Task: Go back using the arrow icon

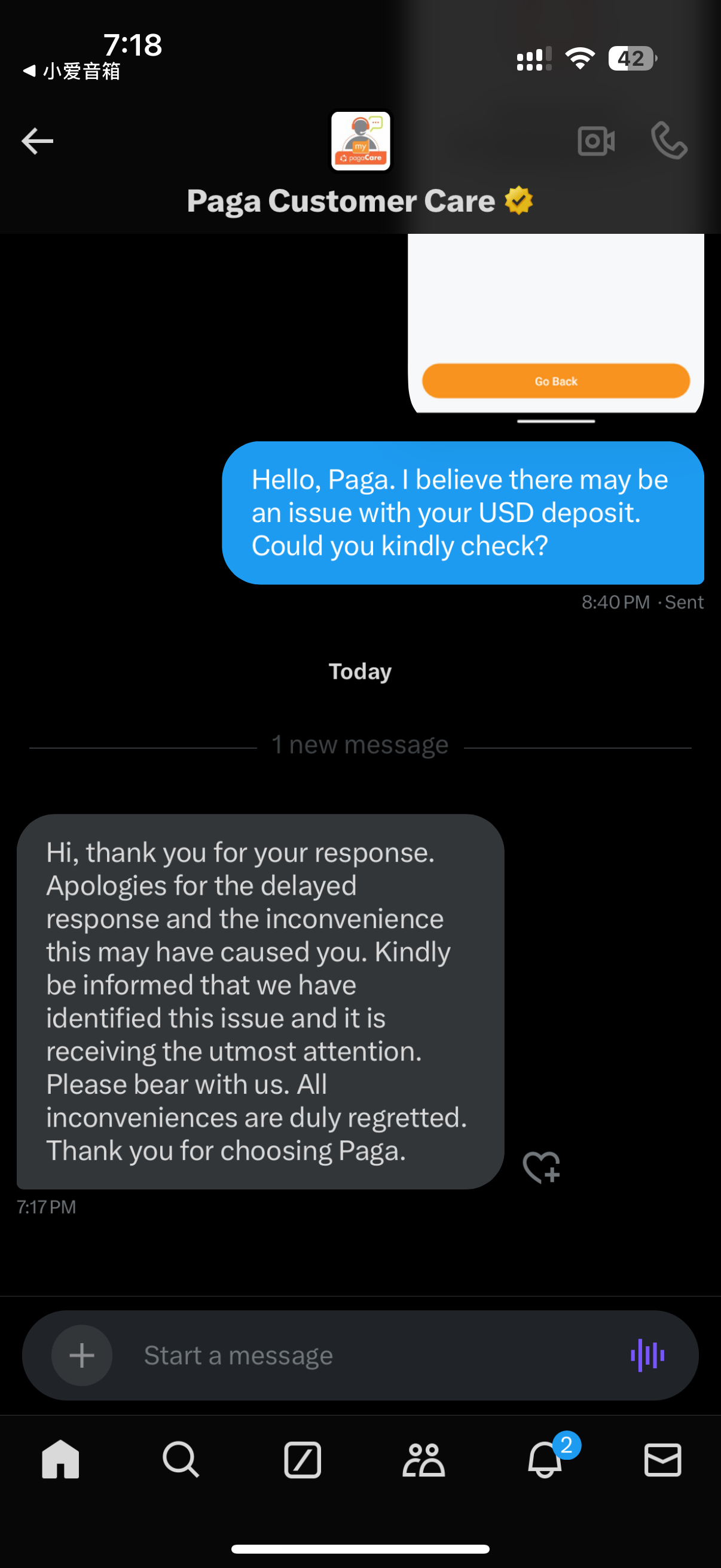Action: click(x=37, y=141)
